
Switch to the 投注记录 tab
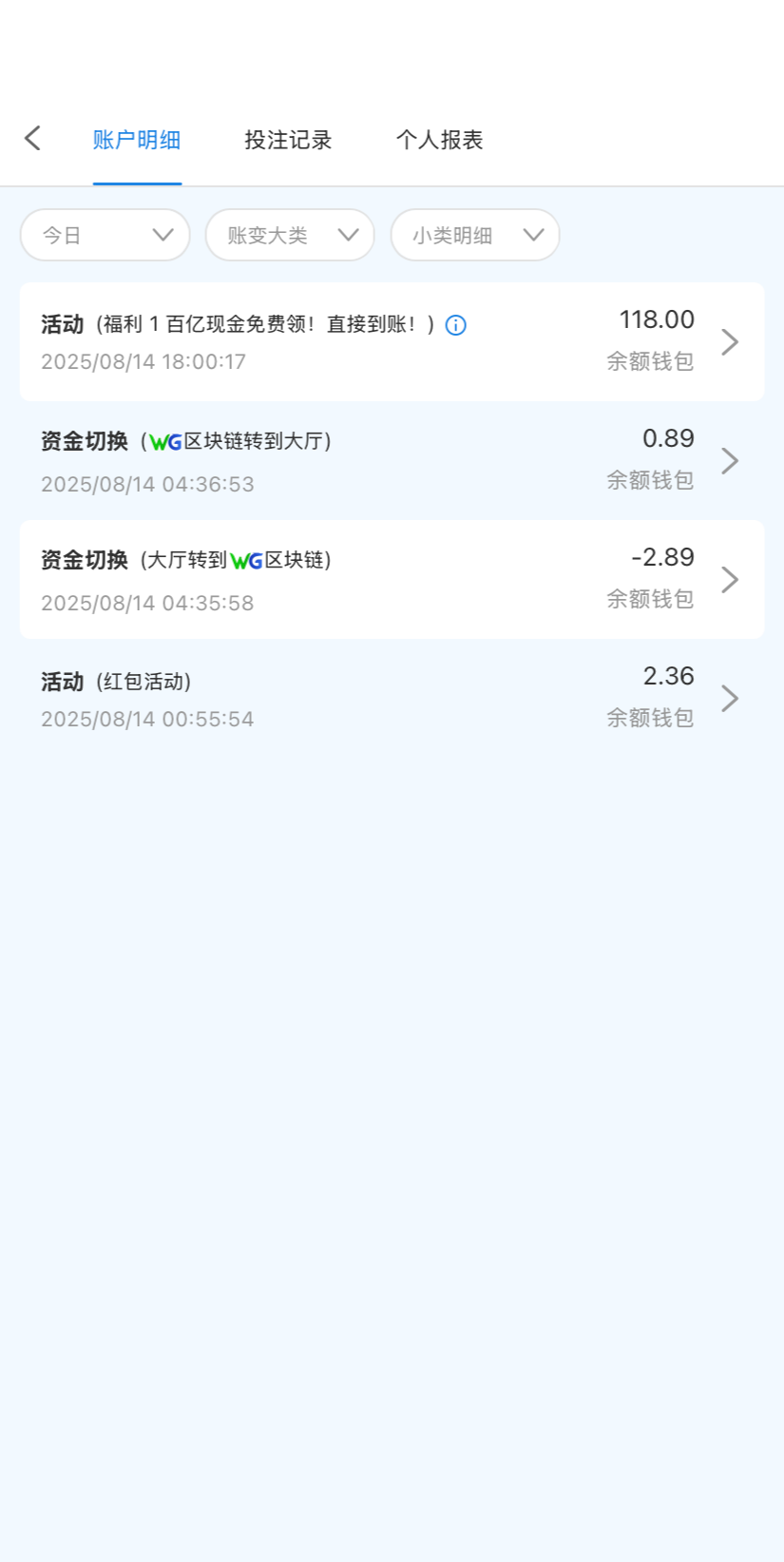click(x=288, y=140)
